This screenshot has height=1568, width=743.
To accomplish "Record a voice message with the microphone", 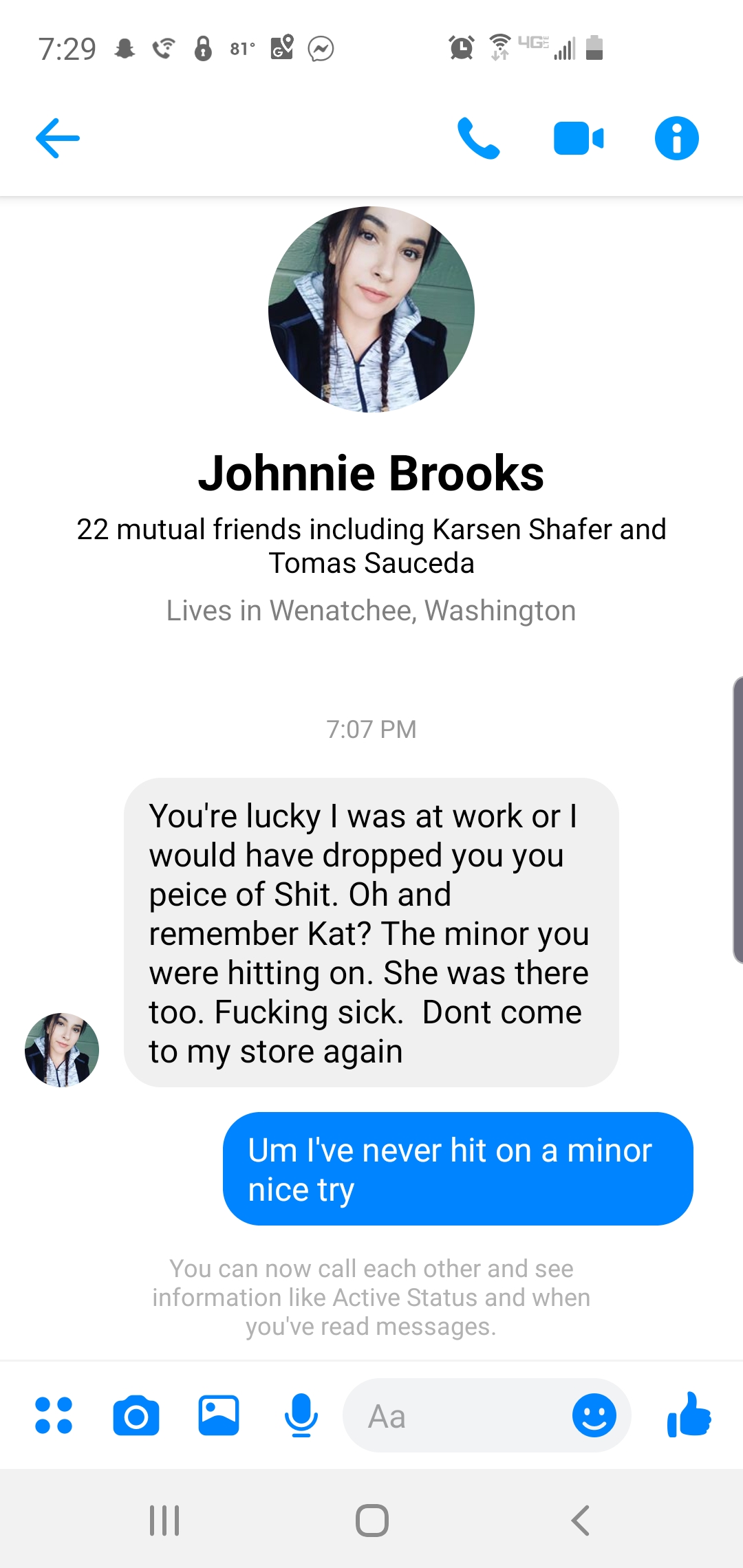I will click(x=301, y=1415).
